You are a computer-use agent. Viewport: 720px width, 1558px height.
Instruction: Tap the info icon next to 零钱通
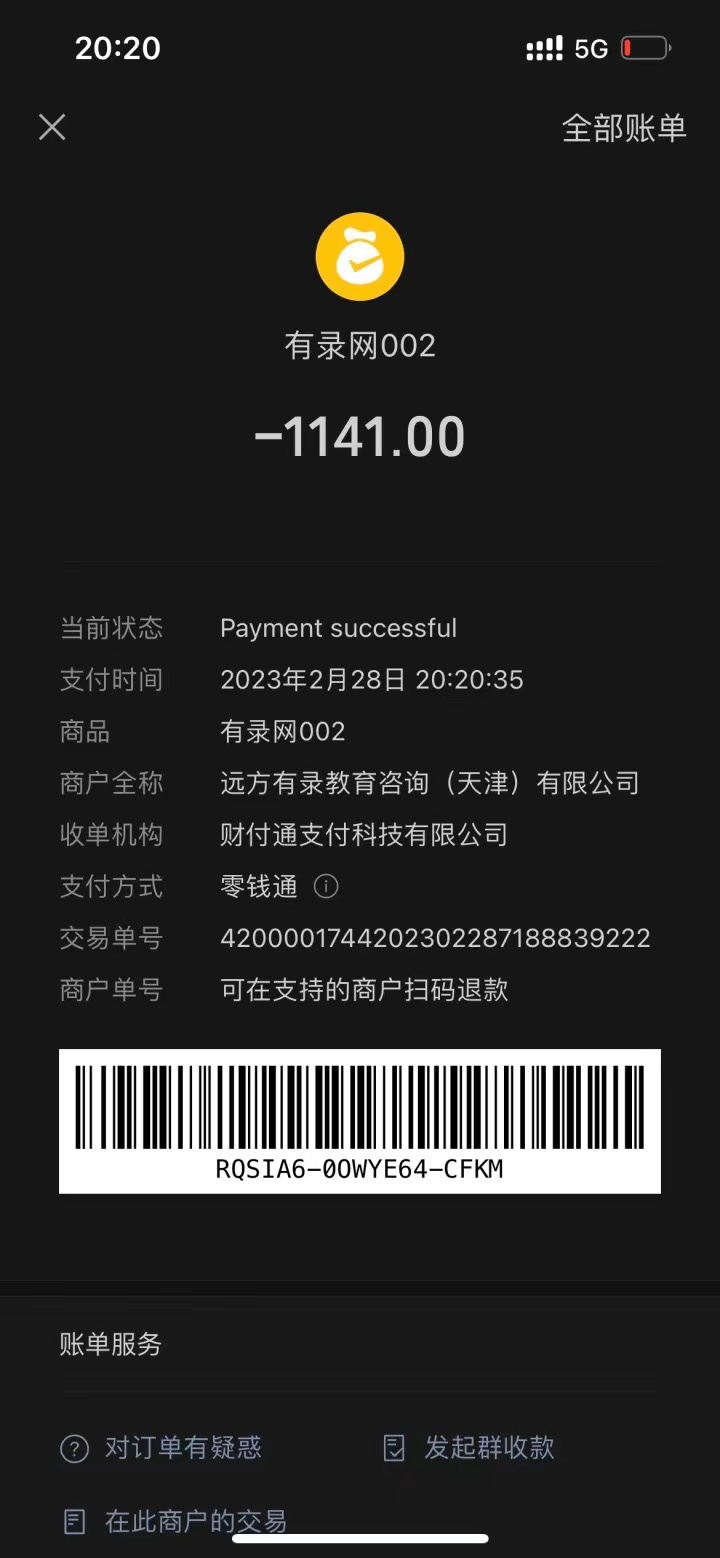(x=326, y=886)
